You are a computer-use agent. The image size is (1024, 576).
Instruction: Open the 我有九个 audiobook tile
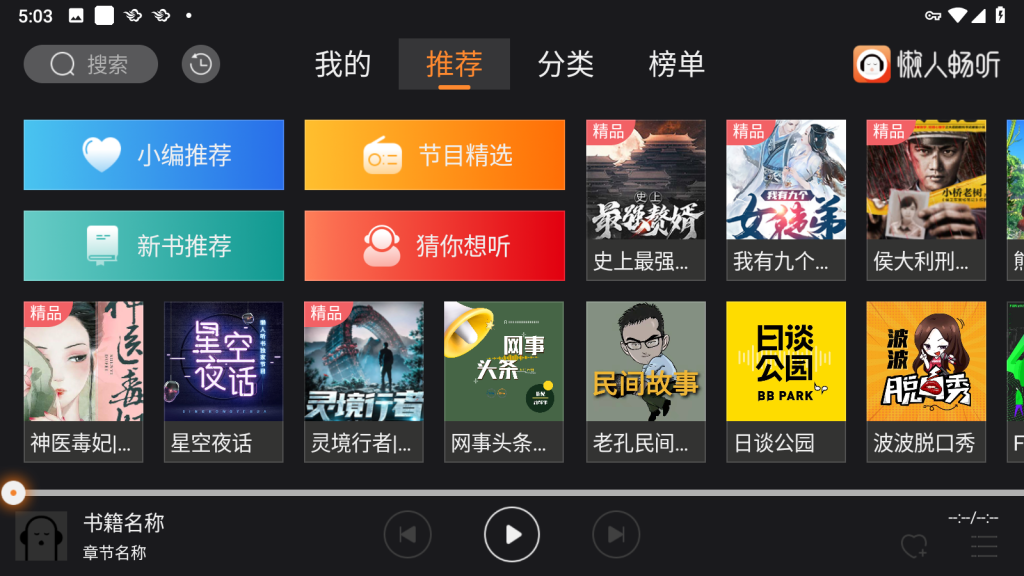(x=786, y=199)
